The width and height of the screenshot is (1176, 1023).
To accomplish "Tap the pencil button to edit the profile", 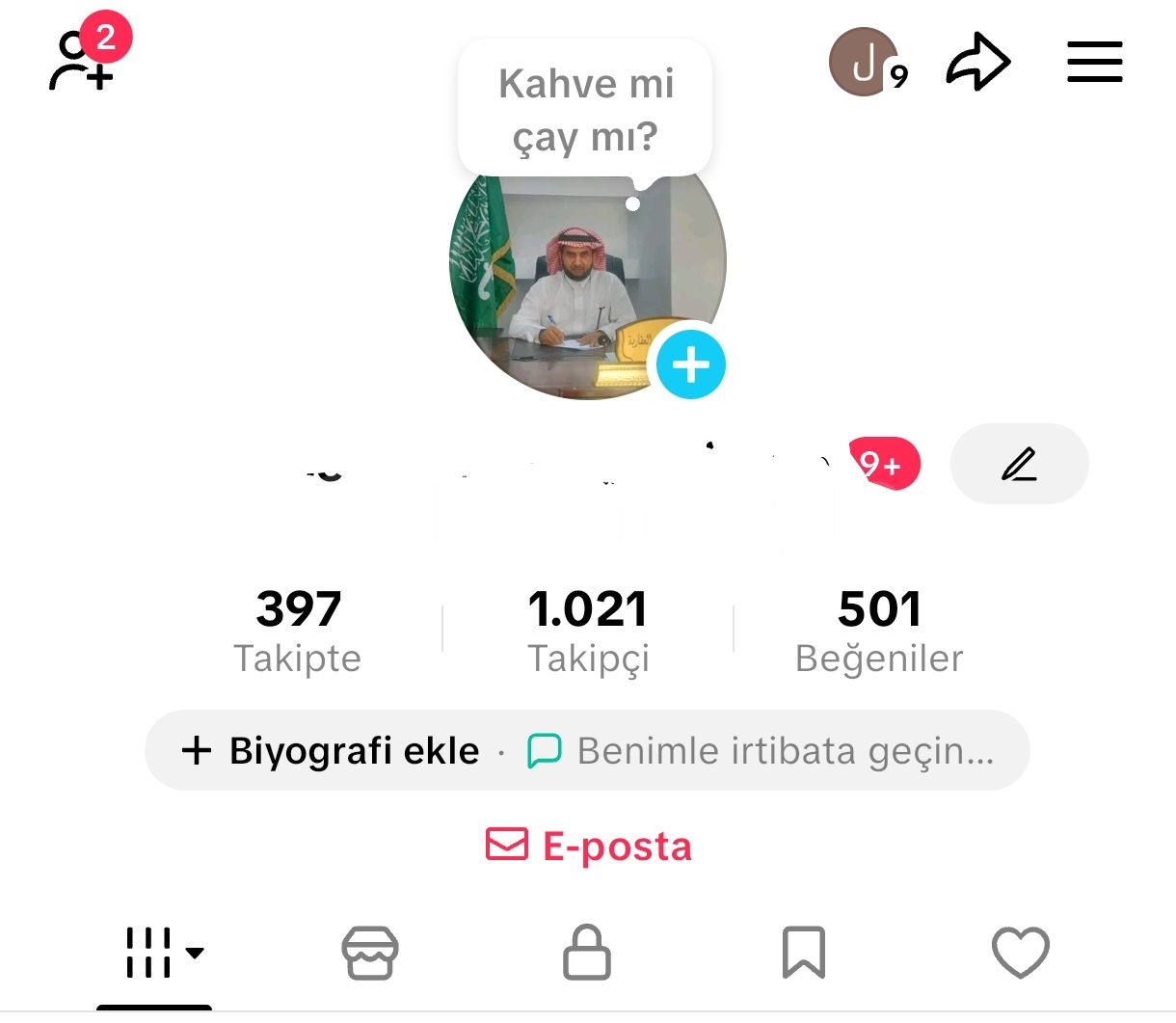I will 1019,464.
